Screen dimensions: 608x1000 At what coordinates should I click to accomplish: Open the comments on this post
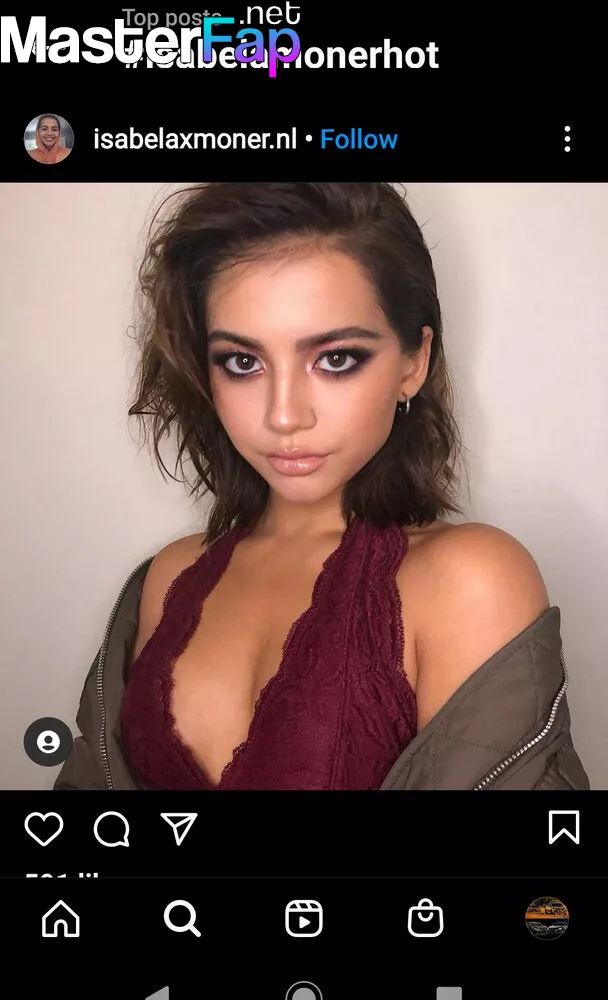(x=111, y=828)
